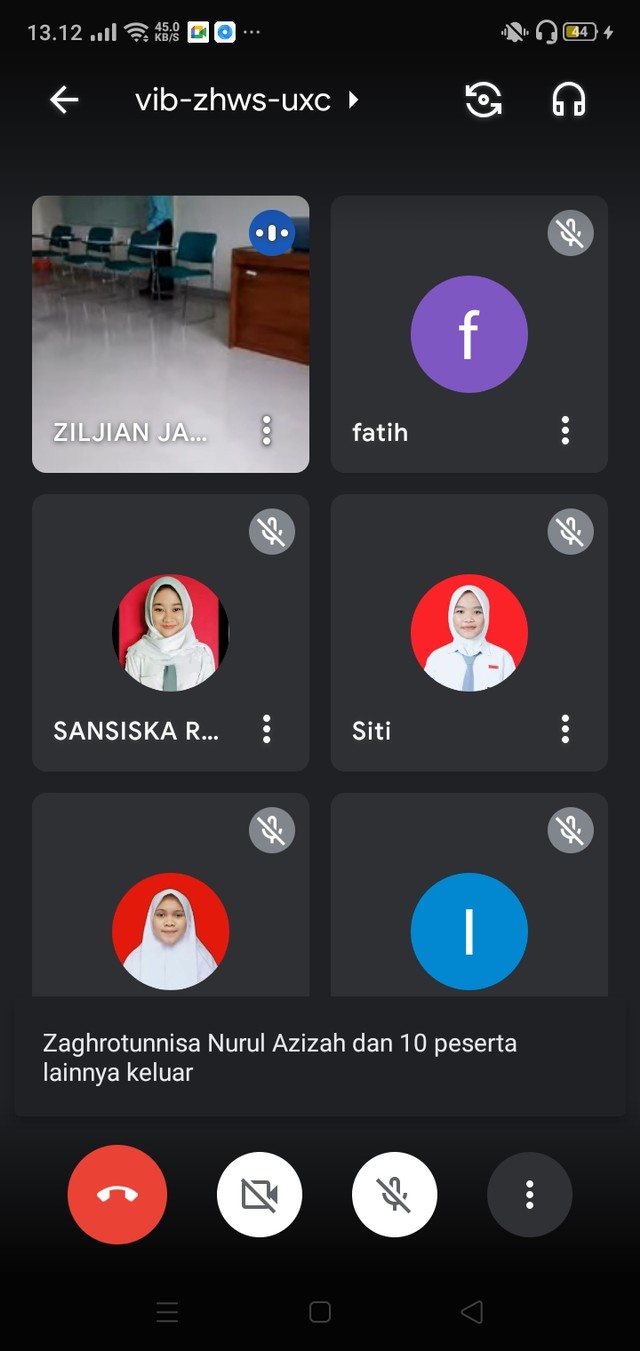Open meeting info for vib-zhws-uxc

click(x=246, y=100)
